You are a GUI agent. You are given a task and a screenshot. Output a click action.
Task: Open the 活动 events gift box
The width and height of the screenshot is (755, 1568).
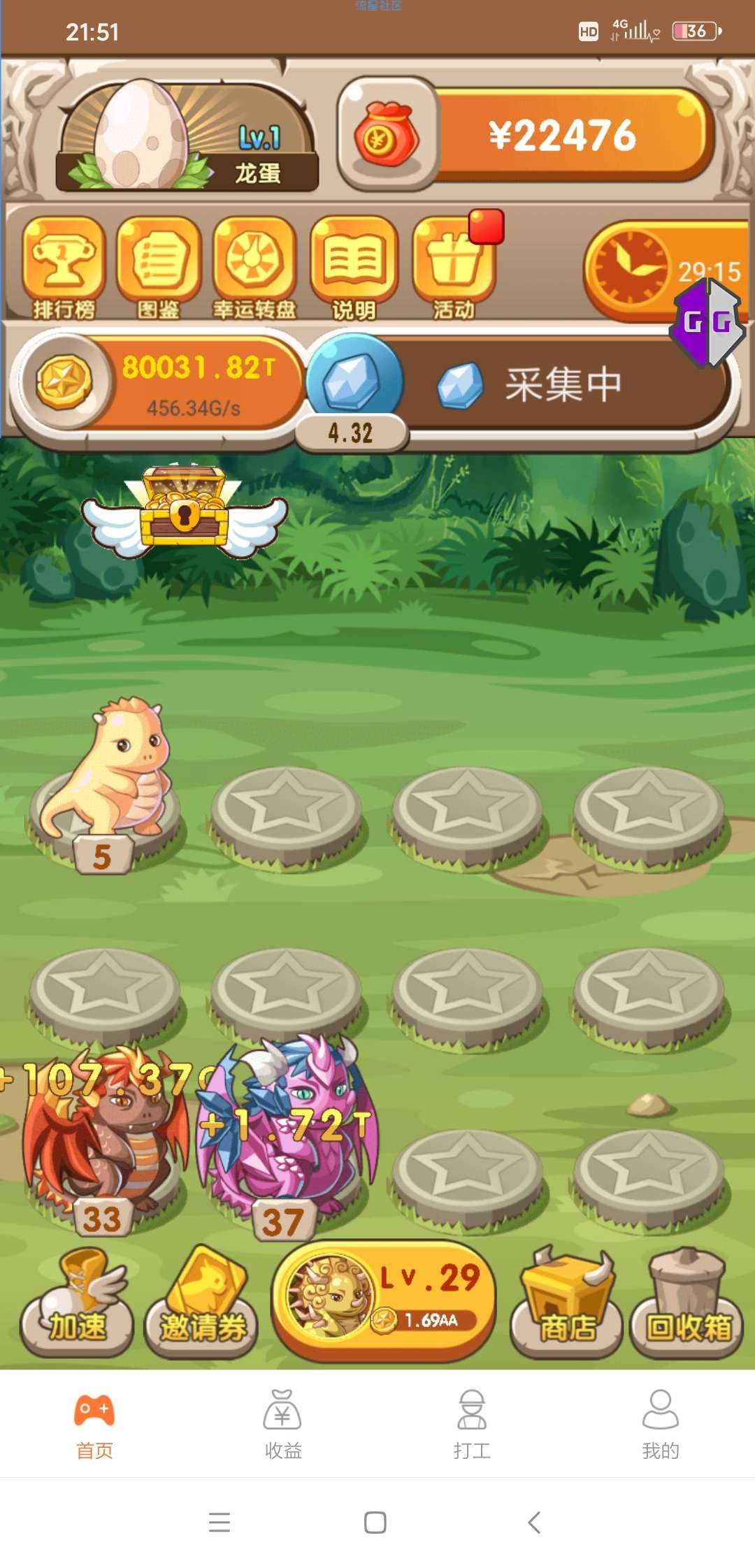pyautogui.click(x=454, y=266)
